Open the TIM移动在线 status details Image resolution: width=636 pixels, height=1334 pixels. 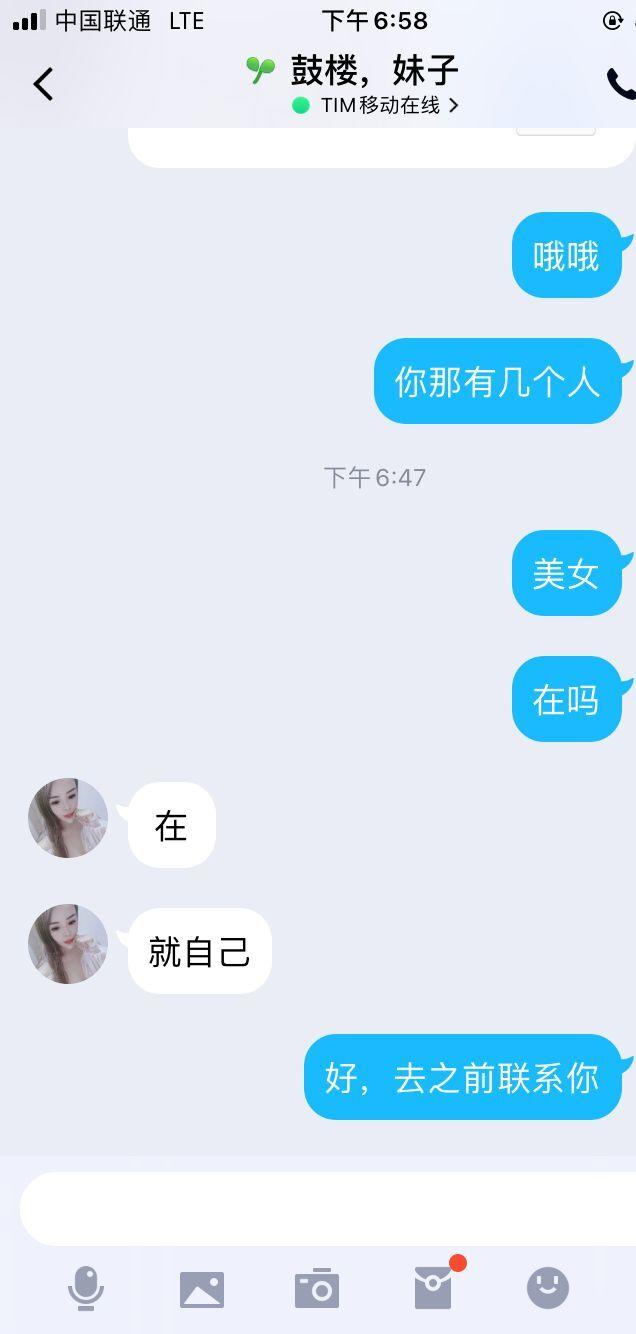(x=376, y=105)
